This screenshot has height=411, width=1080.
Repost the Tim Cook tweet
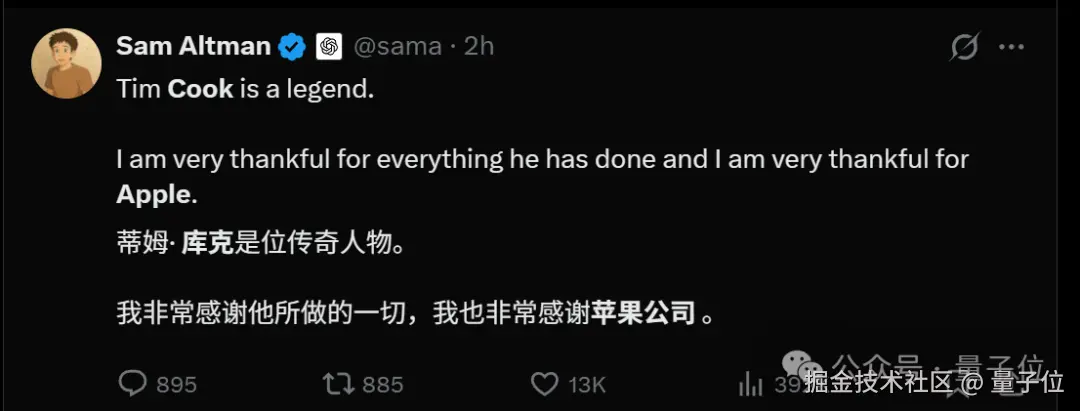point(336,383)
